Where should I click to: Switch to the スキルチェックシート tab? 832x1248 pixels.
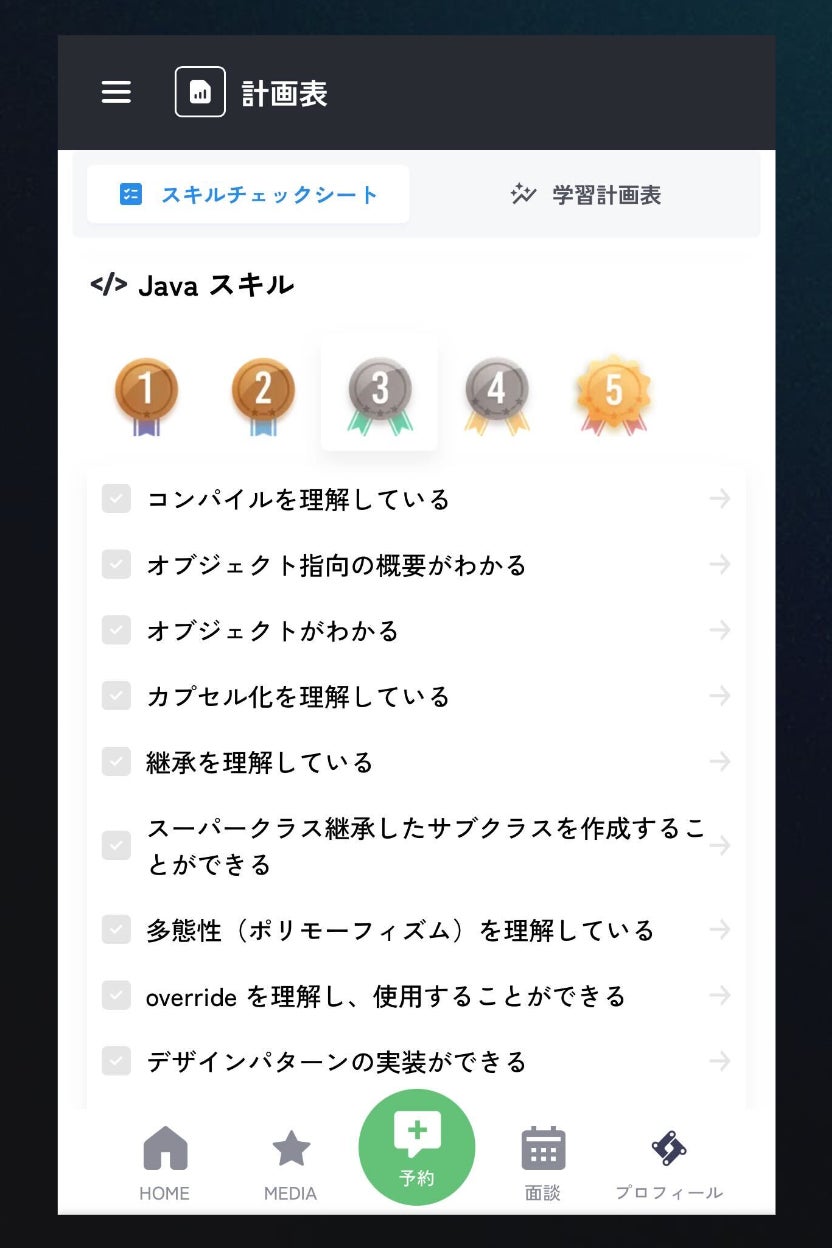[248, 195]
